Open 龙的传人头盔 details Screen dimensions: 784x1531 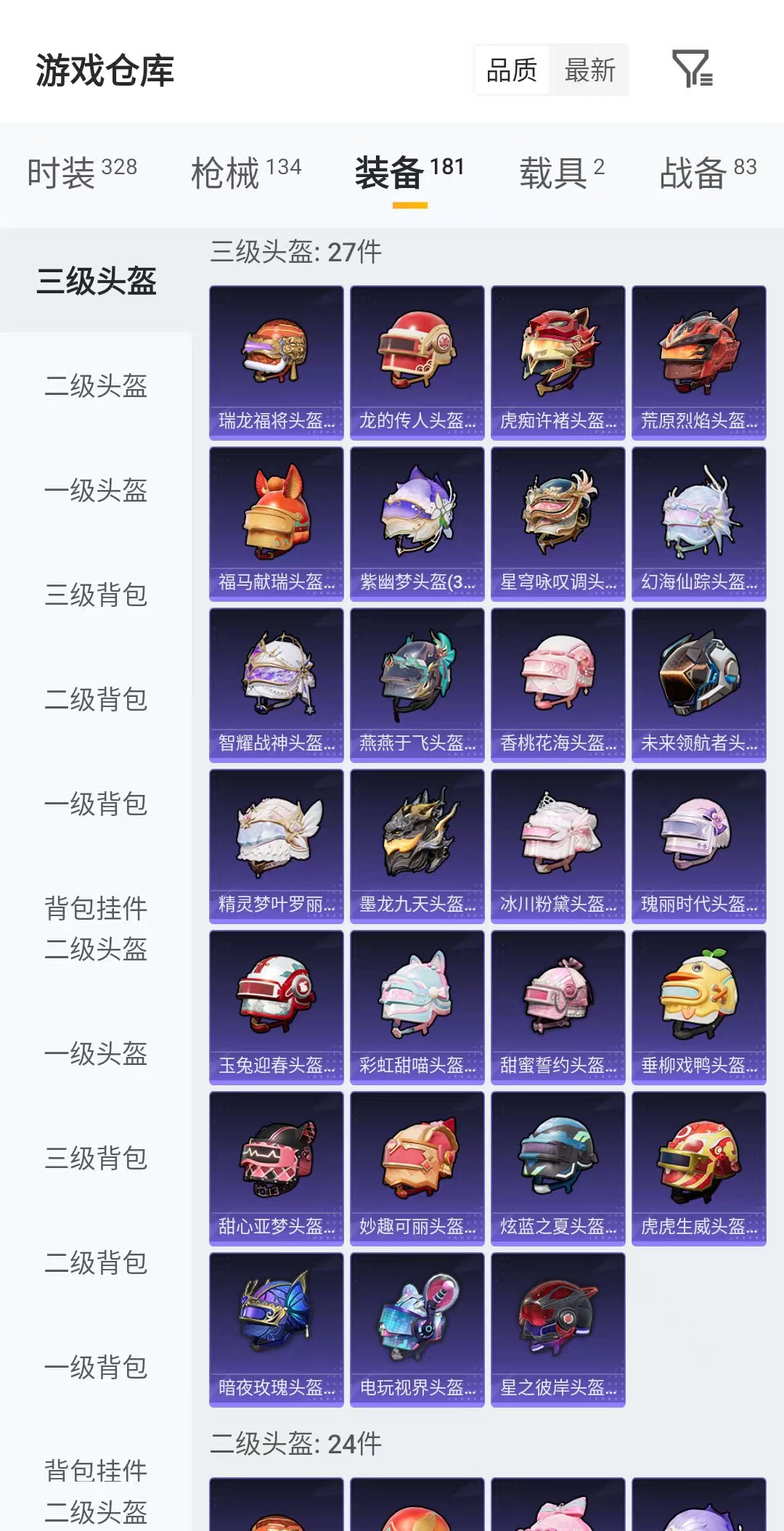click(416, 361)
